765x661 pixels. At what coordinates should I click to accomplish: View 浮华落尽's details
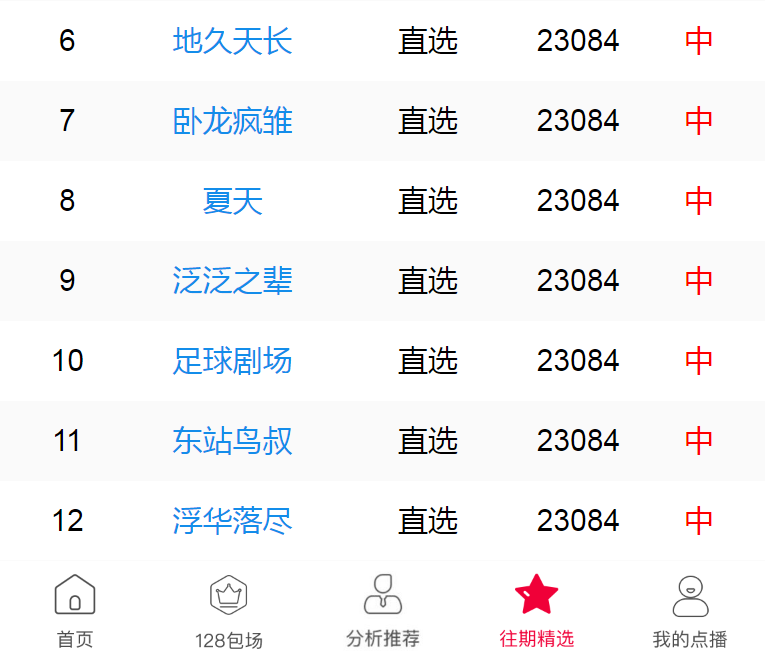point(232,521)
